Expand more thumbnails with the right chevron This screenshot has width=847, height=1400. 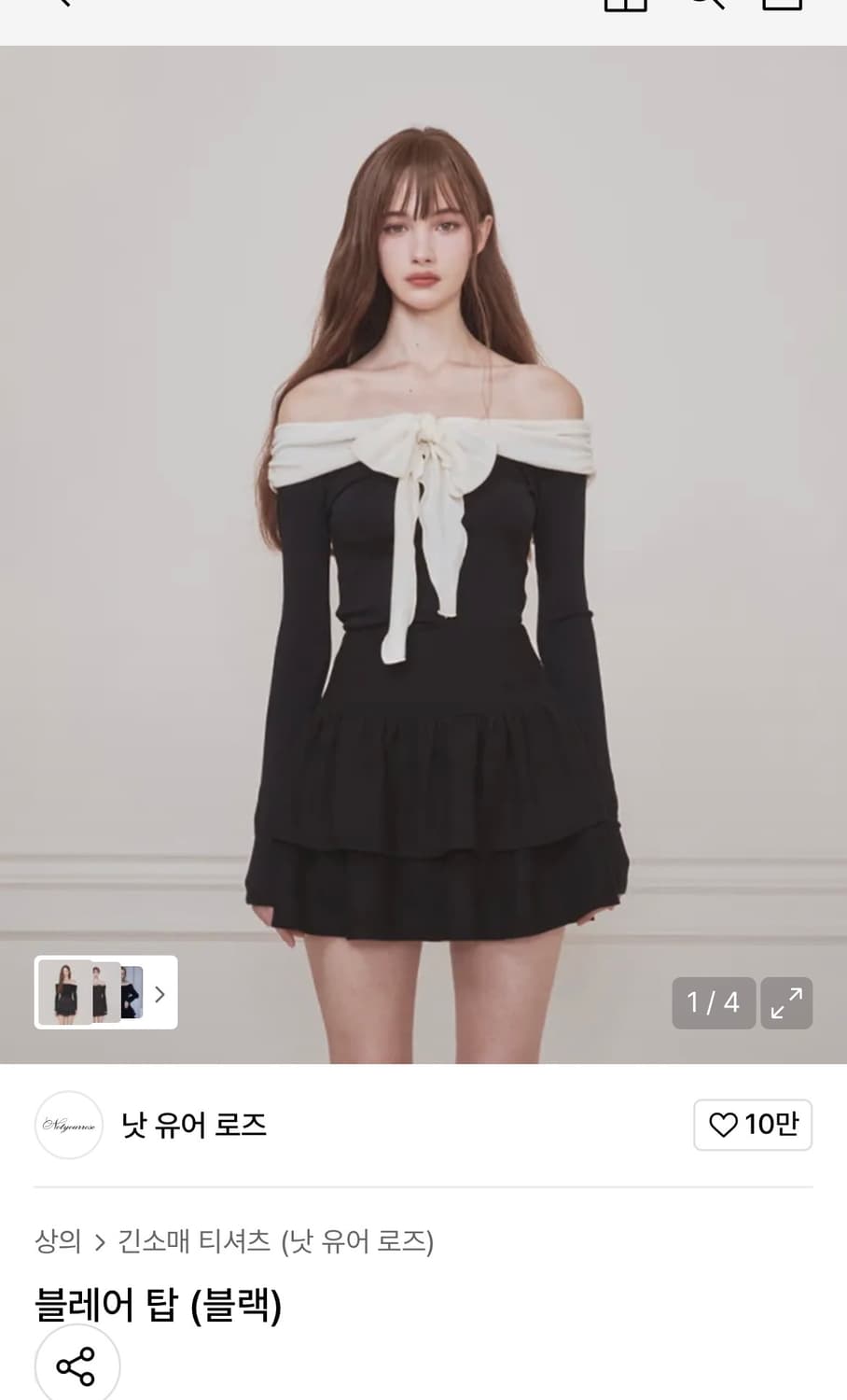click(x=160, y=993)
